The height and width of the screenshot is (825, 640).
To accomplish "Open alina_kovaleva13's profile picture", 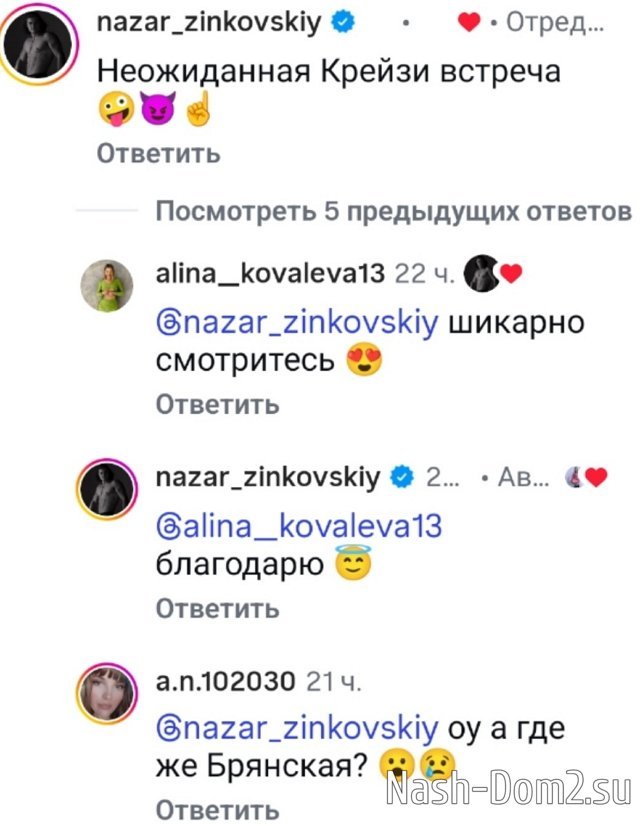I will [107, 286].
